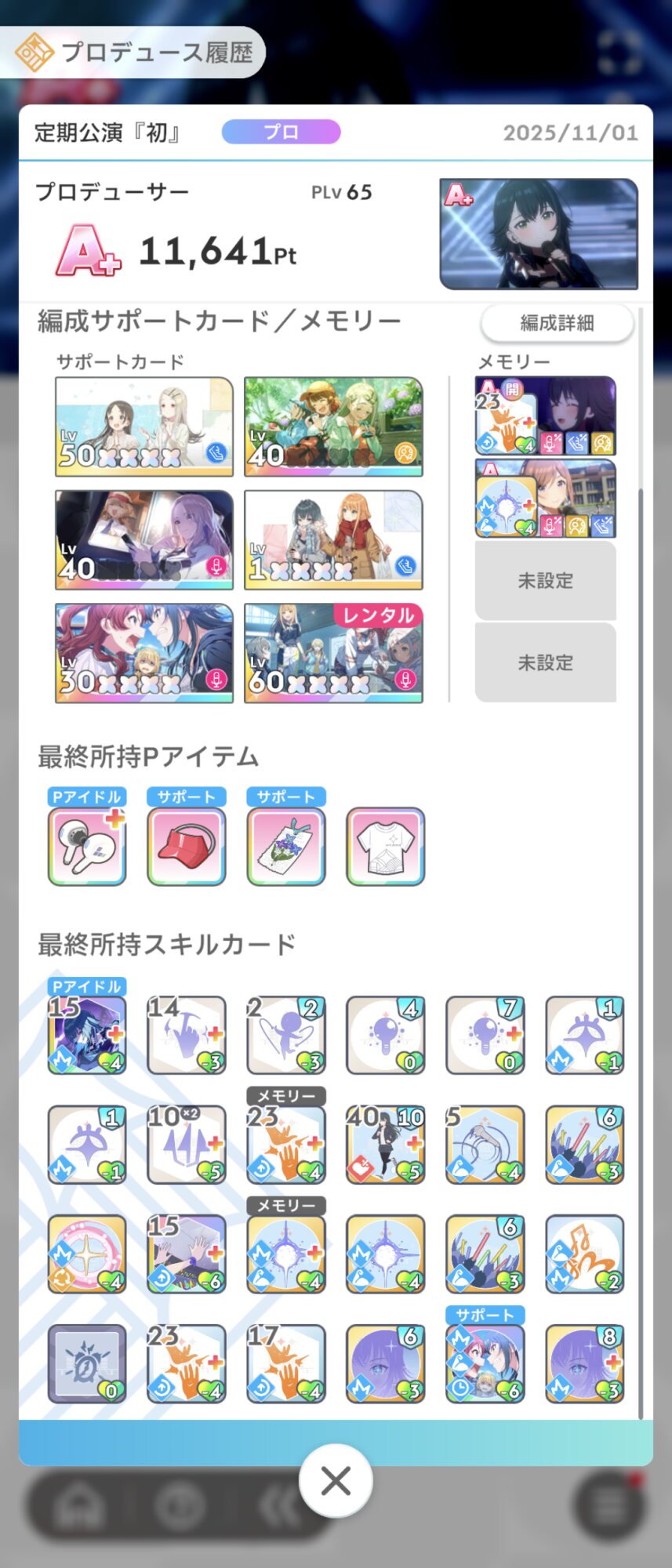Viewport: 672px width, 1568px height.
Task: Open the rental Lv 60 support card
Action: click(333, 653)
